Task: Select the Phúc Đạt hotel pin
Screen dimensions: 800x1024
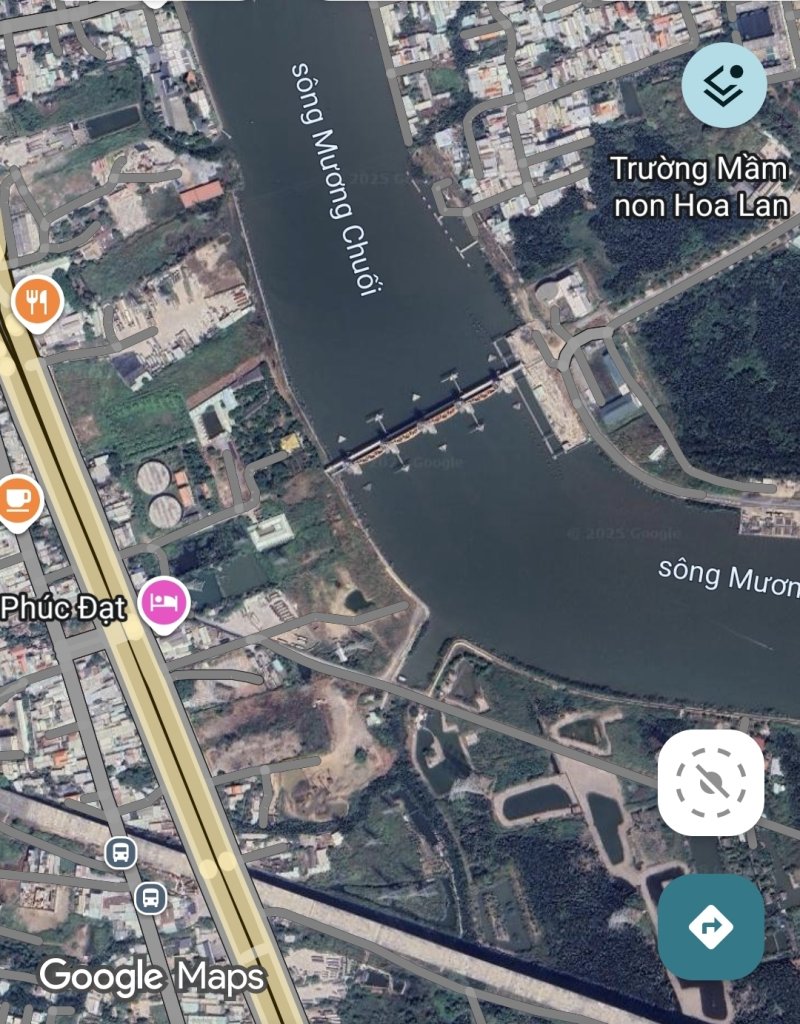Action: (x=164, y=602)
